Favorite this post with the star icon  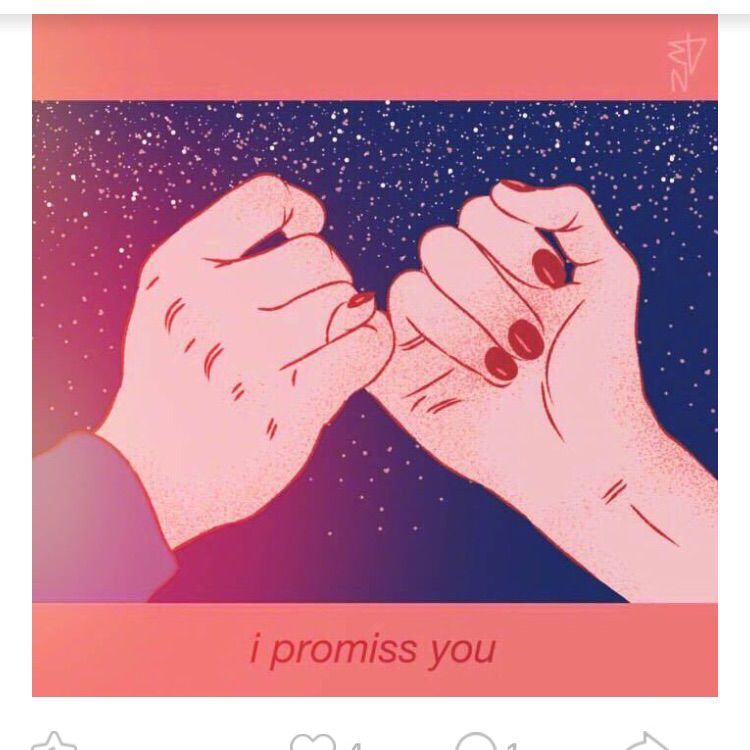[x=54, y=741]
